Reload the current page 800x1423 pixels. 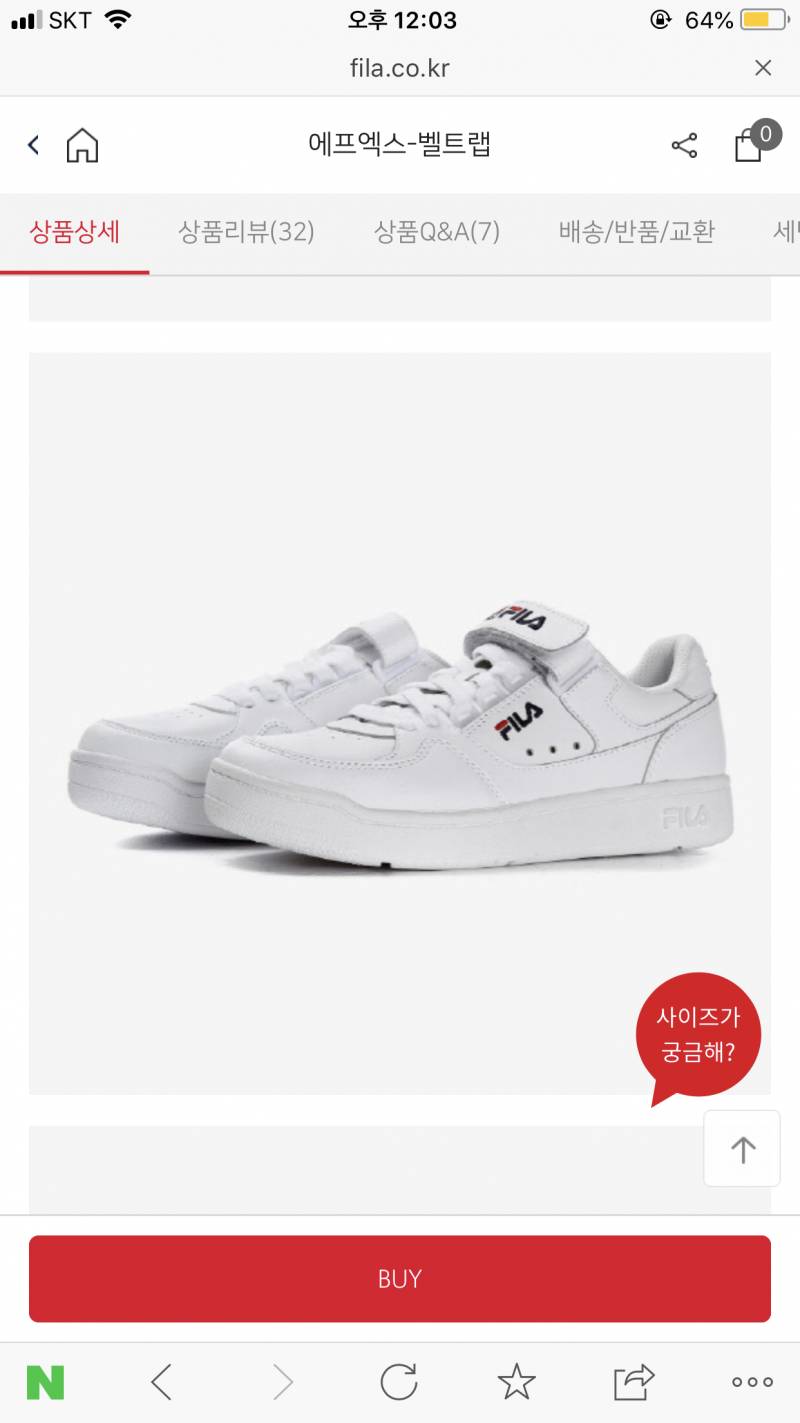pos(398,1383)
